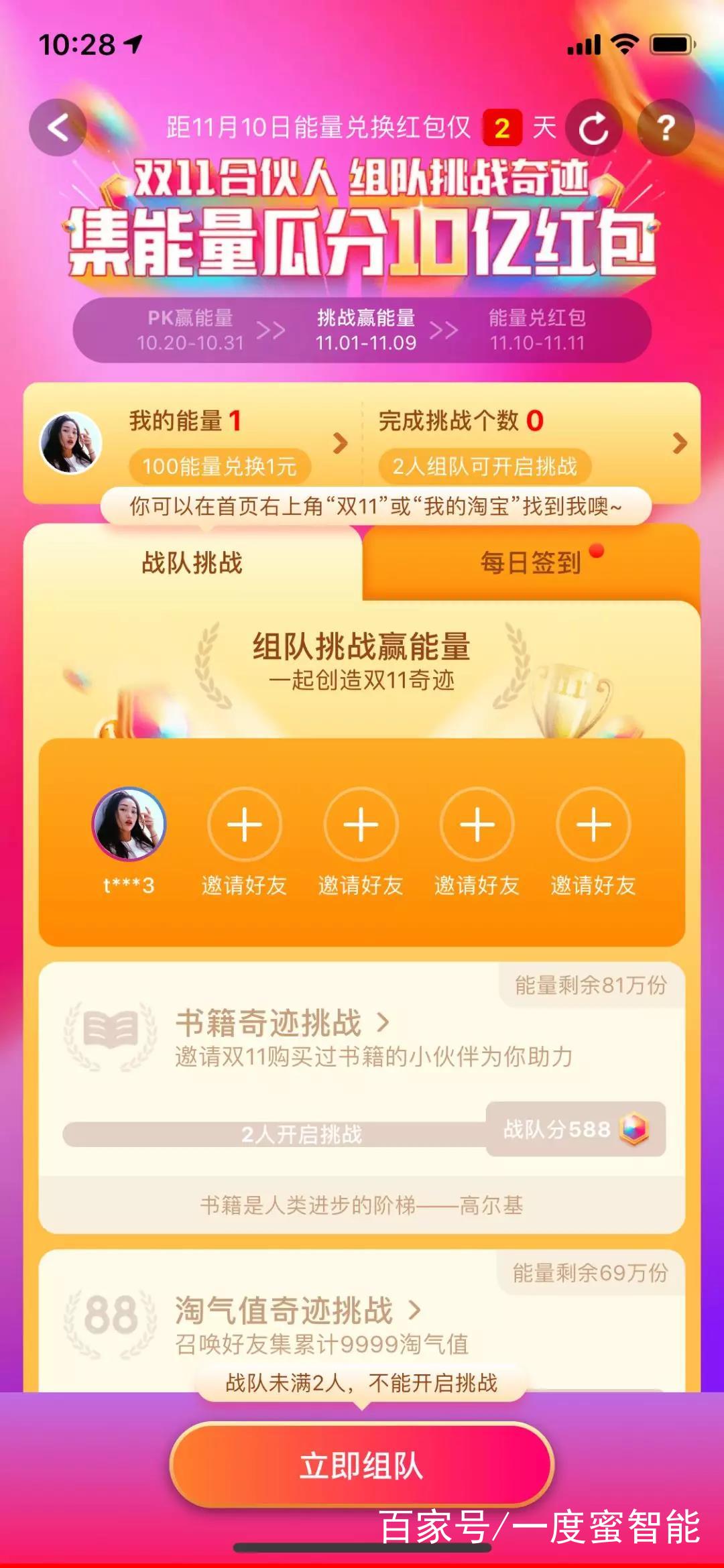Viewport: 724px width, 1568px height.
Task: Go back using the top-left arrow
Action: [x=58, y=127]
